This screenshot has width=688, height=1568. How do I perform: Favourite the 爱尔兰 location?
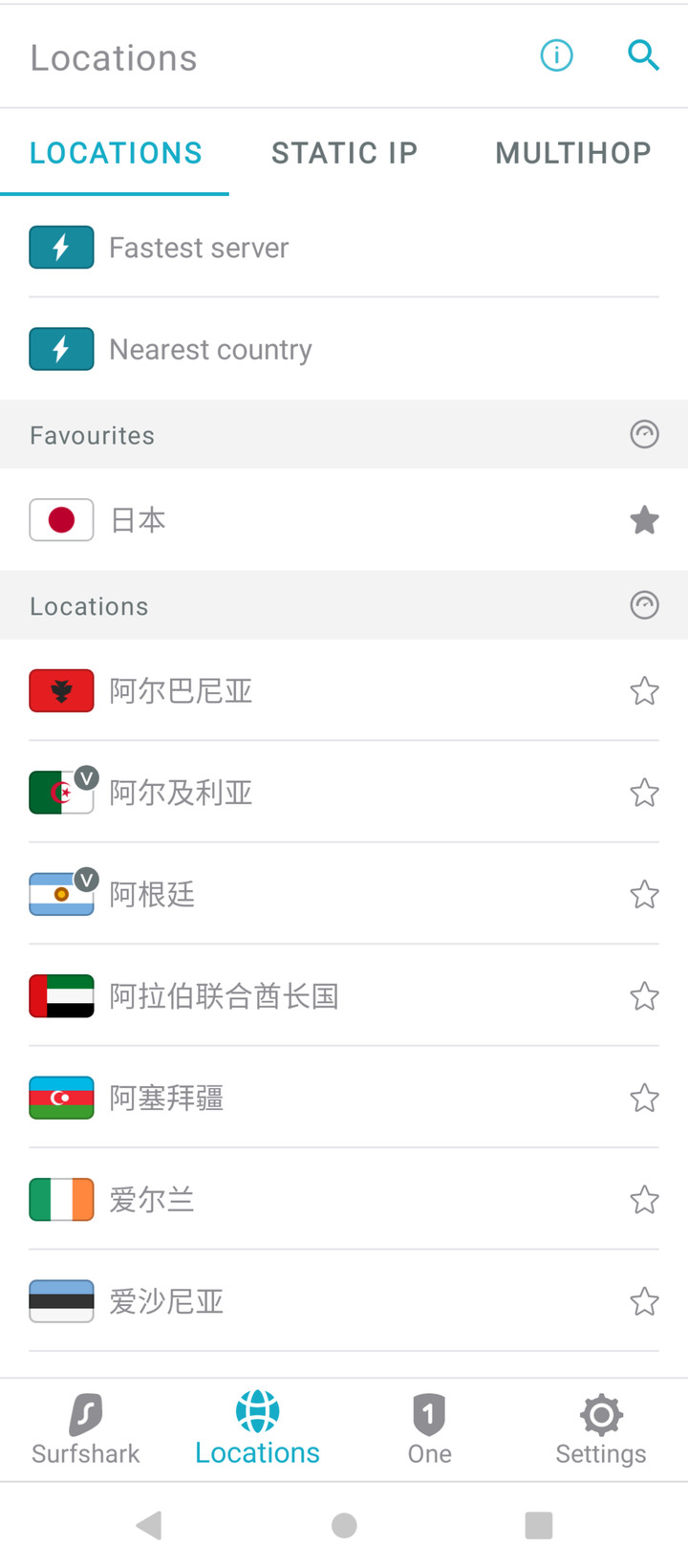pos(644,1200)
